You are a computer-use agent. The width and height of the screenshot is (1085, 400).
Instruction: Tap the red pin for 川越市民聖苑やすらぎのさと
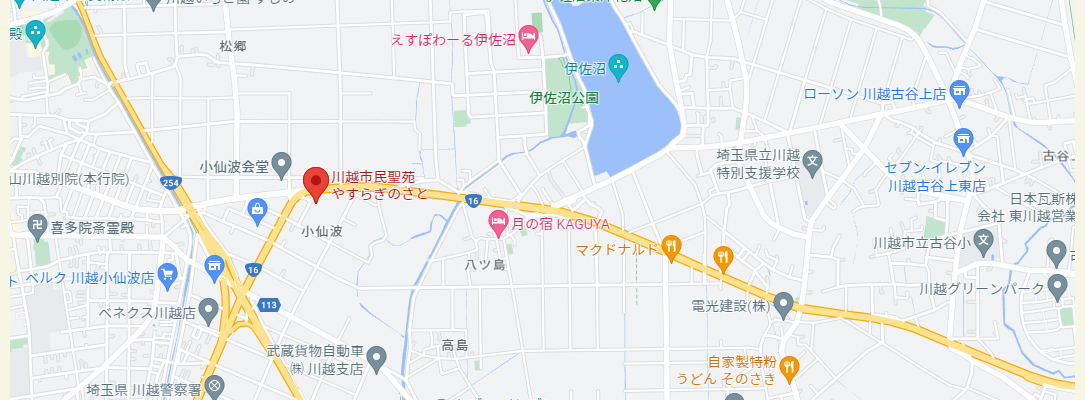tap(316, 183)
